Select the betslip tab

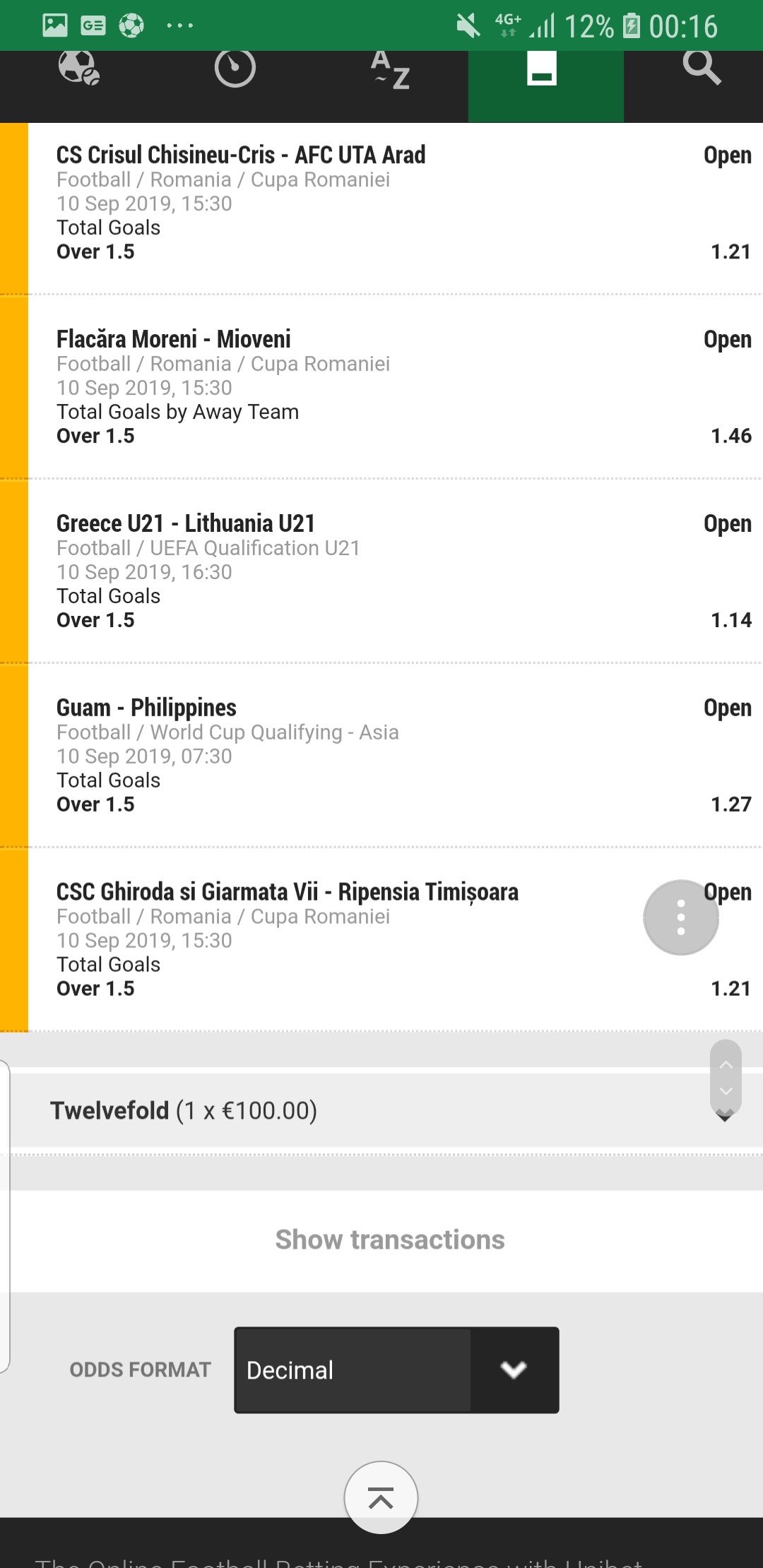[x=545, y=70]
